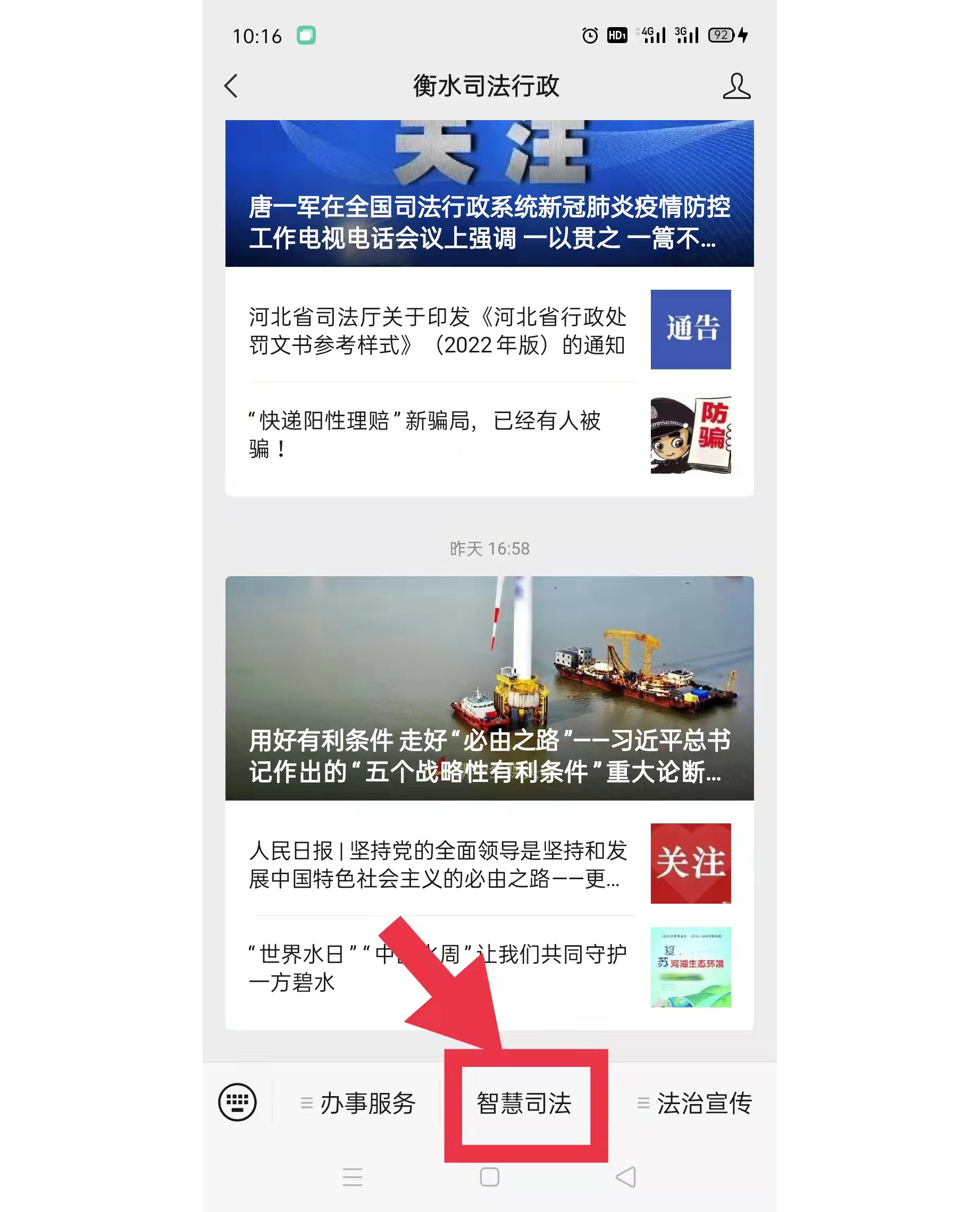Expand the 办事服务 menu
The width and height of the screenshot is (980, 1212).
(x=358, y=1103)
